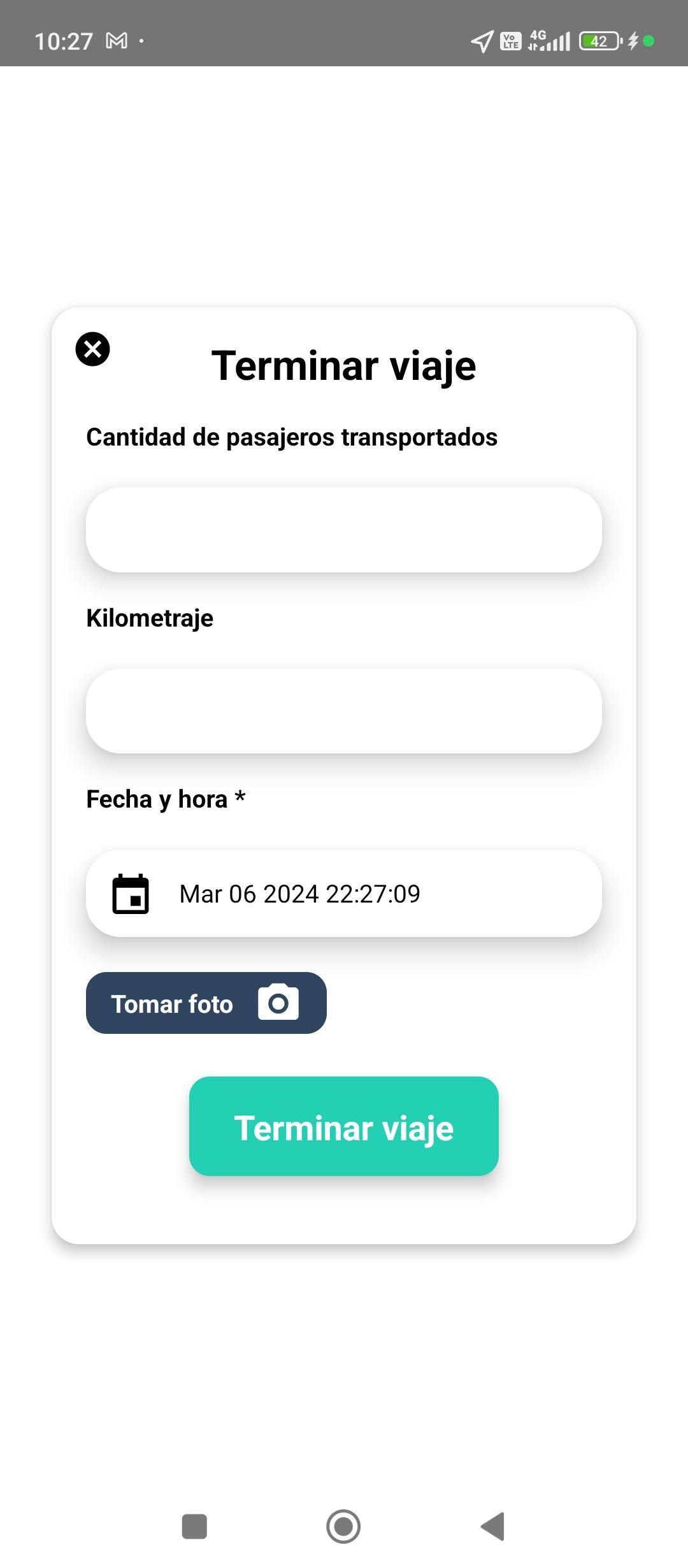The width and height of the screenshot is (688, 1568).
Task: Tap the Tomar foto button
Action: coord(206,1003)
